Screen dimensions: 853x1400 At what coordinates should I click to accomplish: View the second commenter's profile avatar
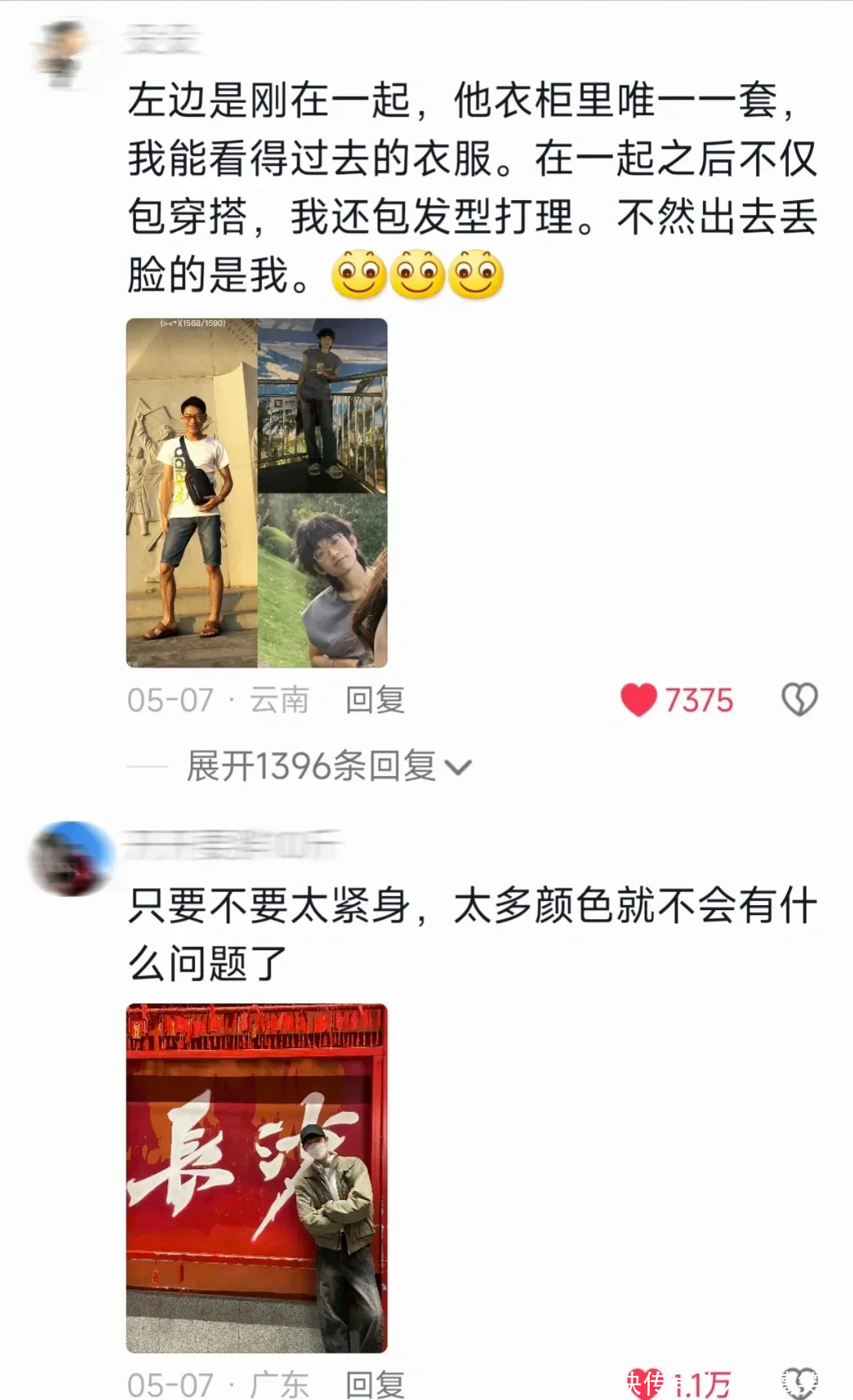pyautogui.click(x=71, y=858)
